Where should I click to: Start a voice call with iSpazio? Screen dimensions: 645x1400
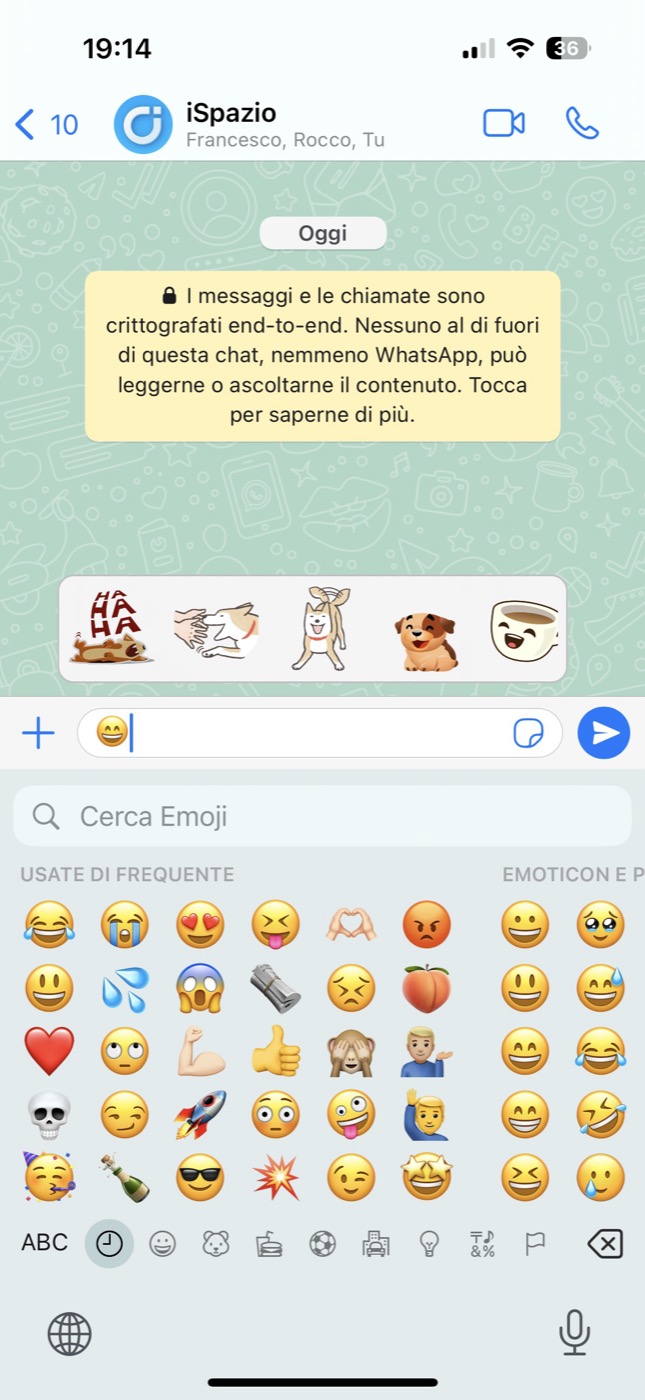(582, 123)
